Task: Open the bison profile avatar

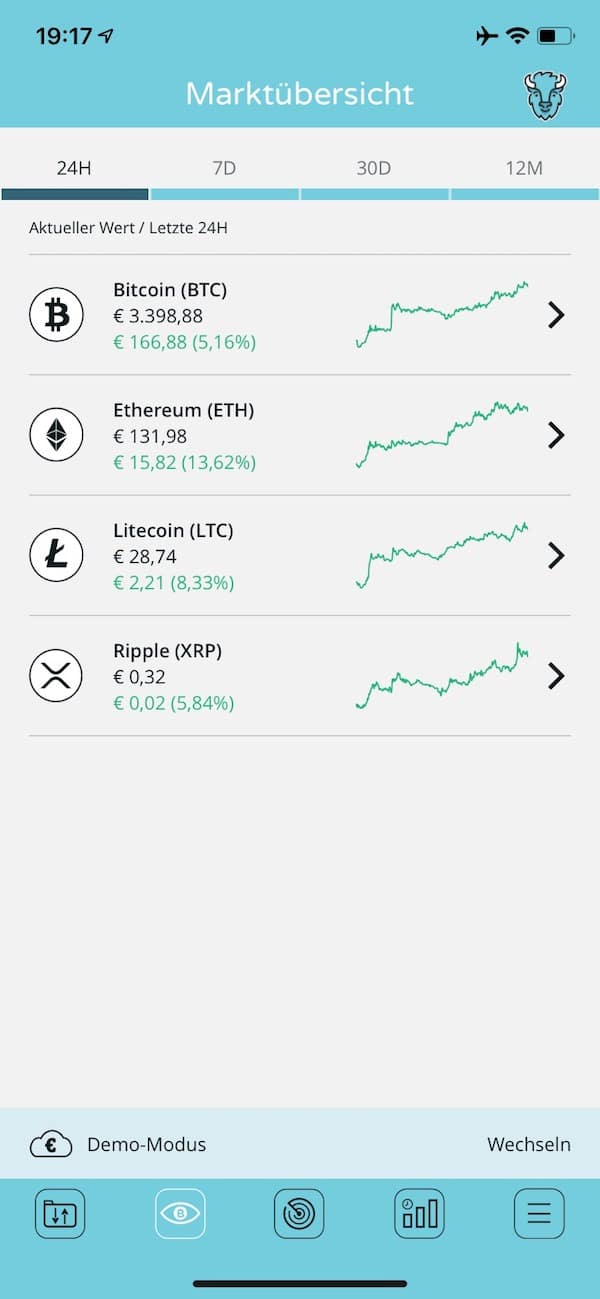Action: coord(545,95)
